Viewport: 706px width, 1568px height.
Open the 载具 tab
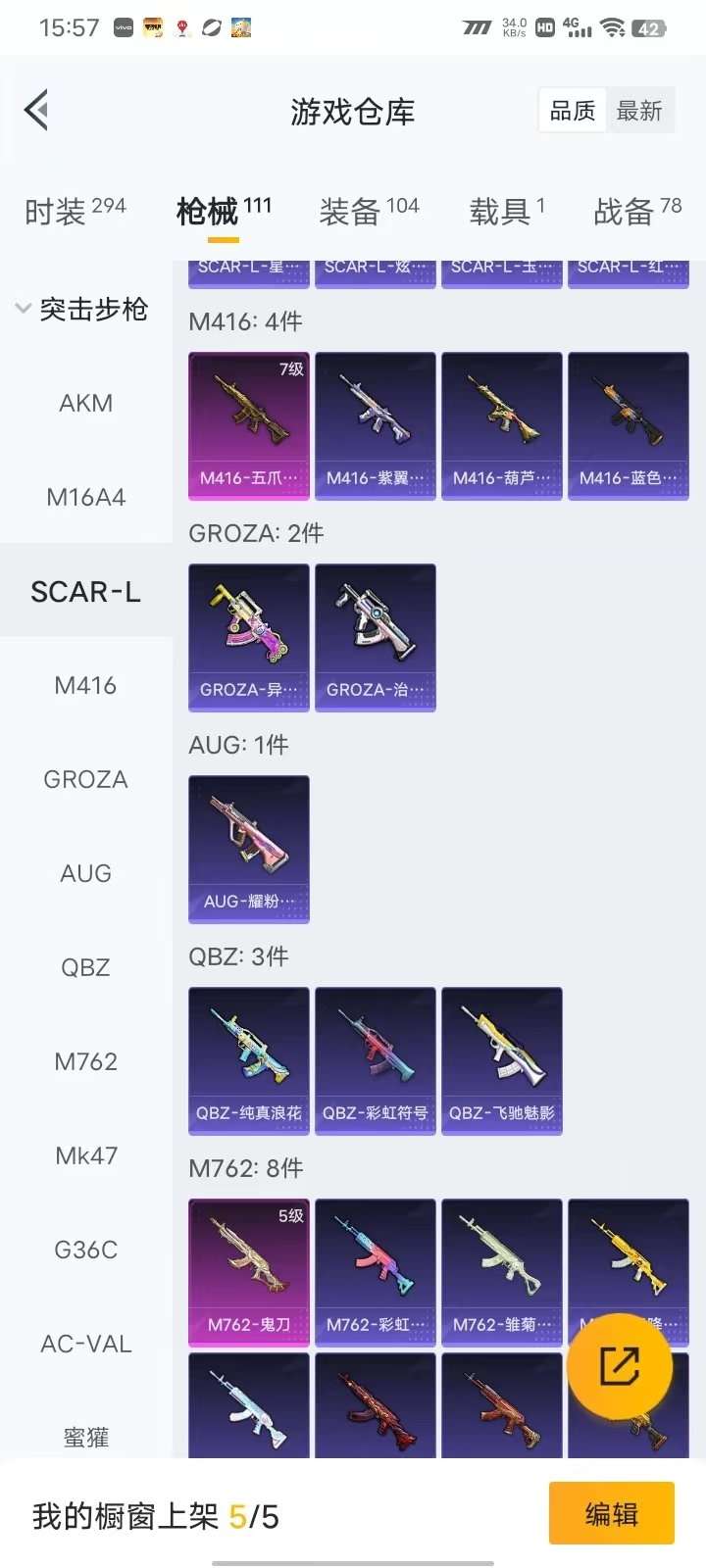(506, 211)
